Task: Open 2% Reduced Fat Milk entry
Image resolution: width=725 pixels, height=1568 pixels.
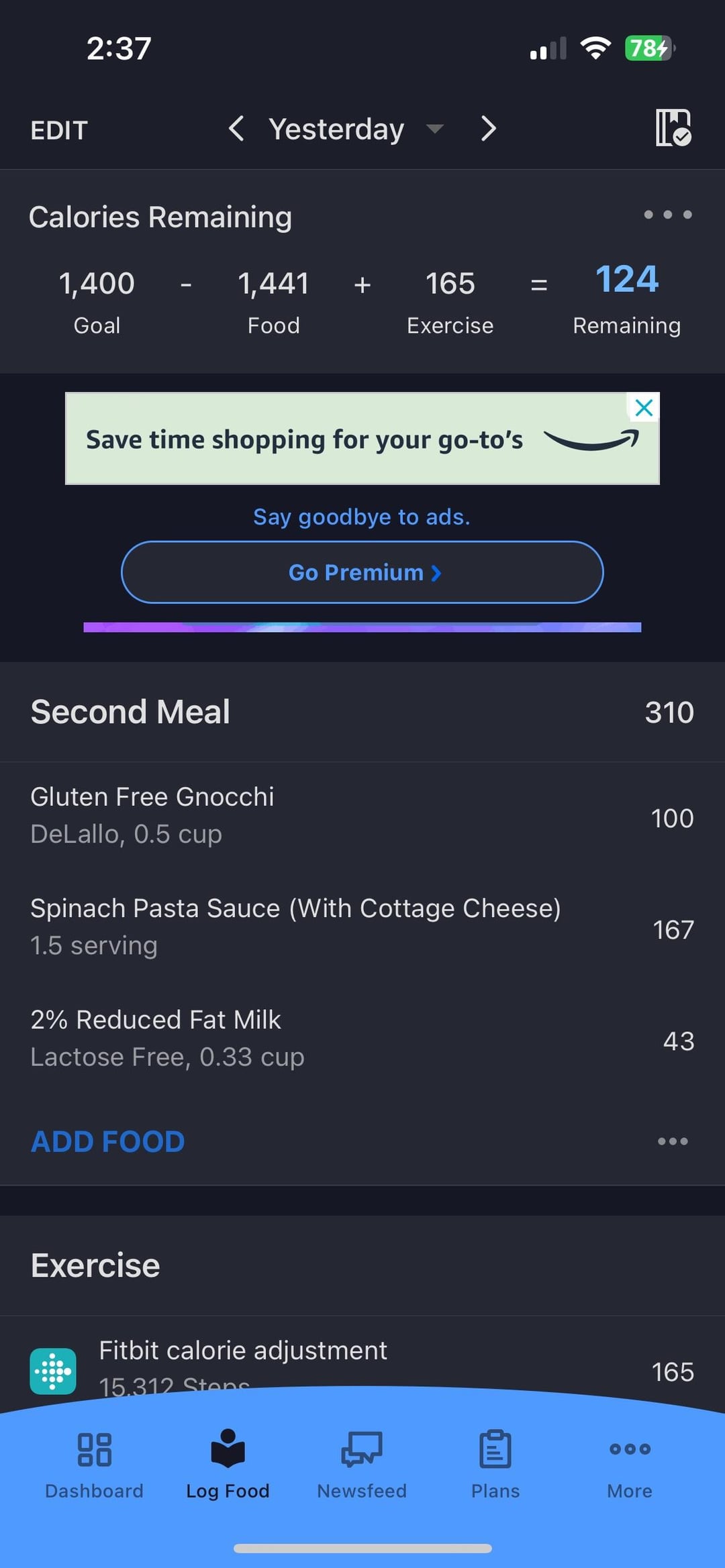Action: pos(362,1040)
